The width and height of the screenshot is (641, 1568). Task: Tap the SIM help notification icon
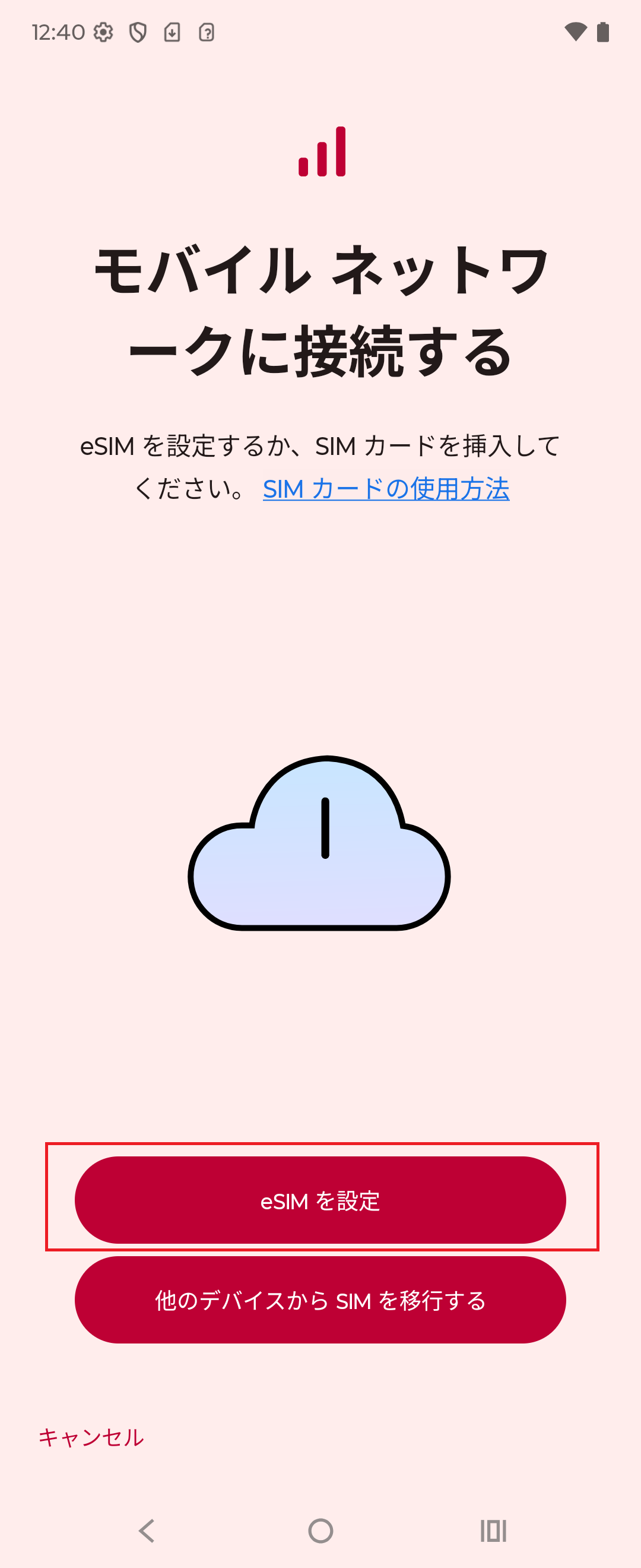tap(207, 31)
